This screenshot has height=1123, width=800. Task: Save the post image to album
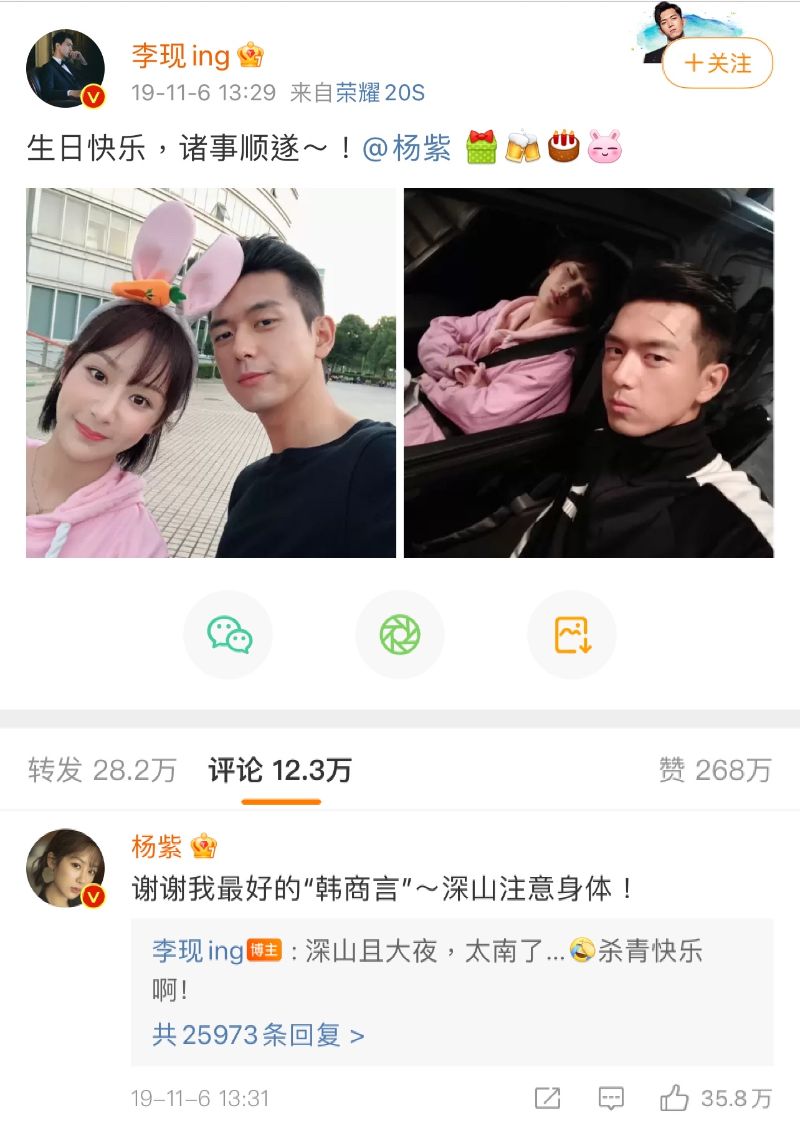(571, 635)
